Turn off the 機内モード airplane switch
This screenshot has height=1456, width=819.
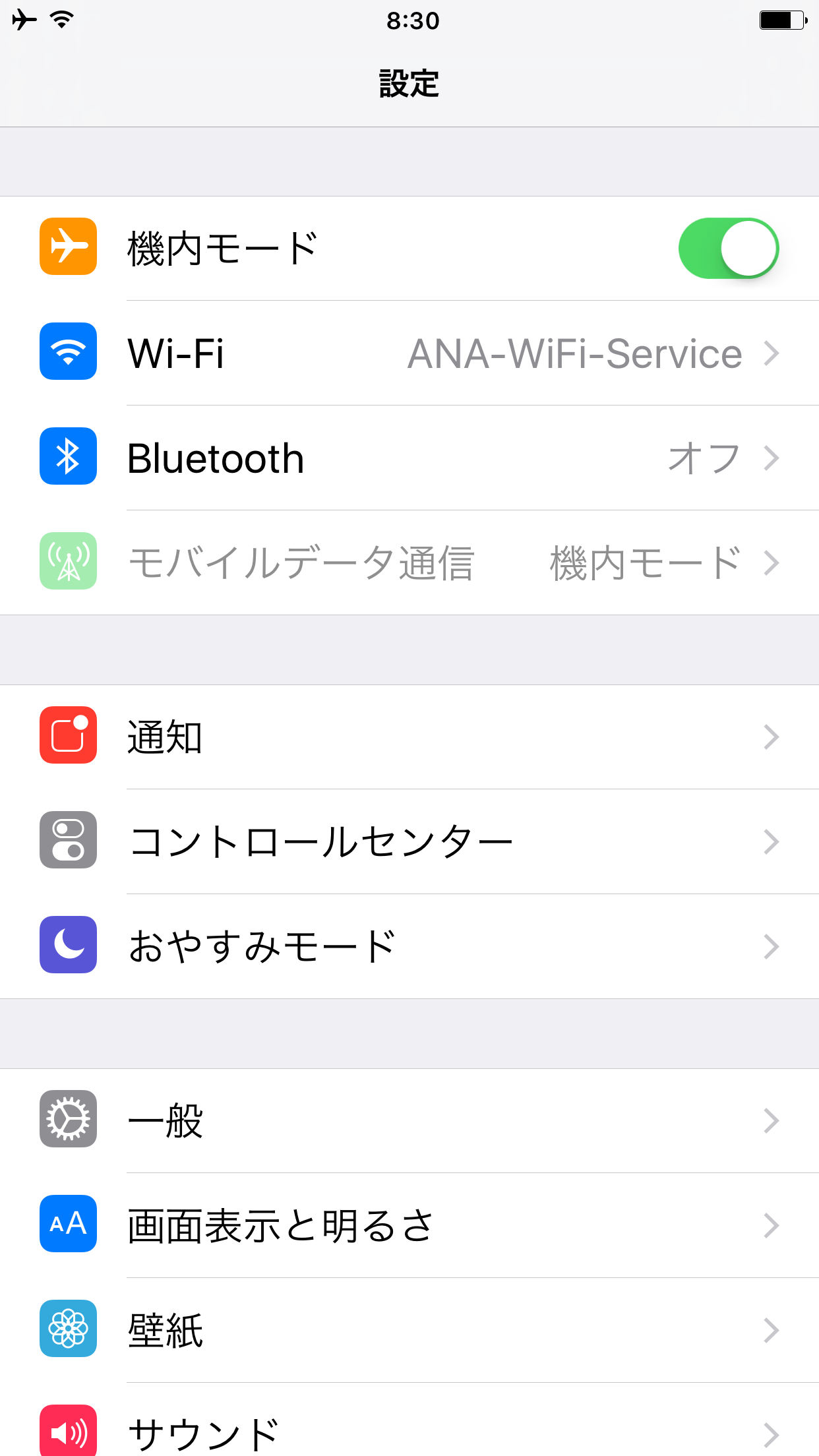click(x=729, y=249)
